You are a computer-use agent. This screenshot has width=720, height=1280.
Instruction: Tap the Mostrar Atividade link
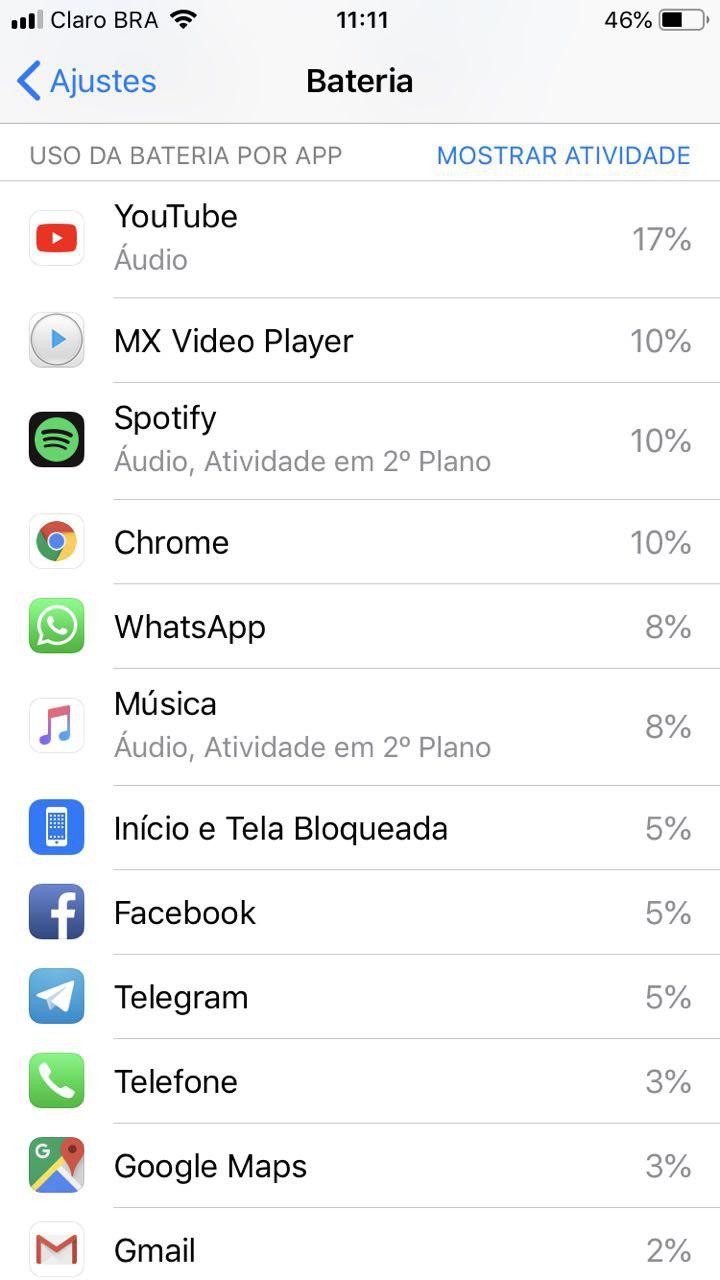pyautogui.click(x=563, y=156)
